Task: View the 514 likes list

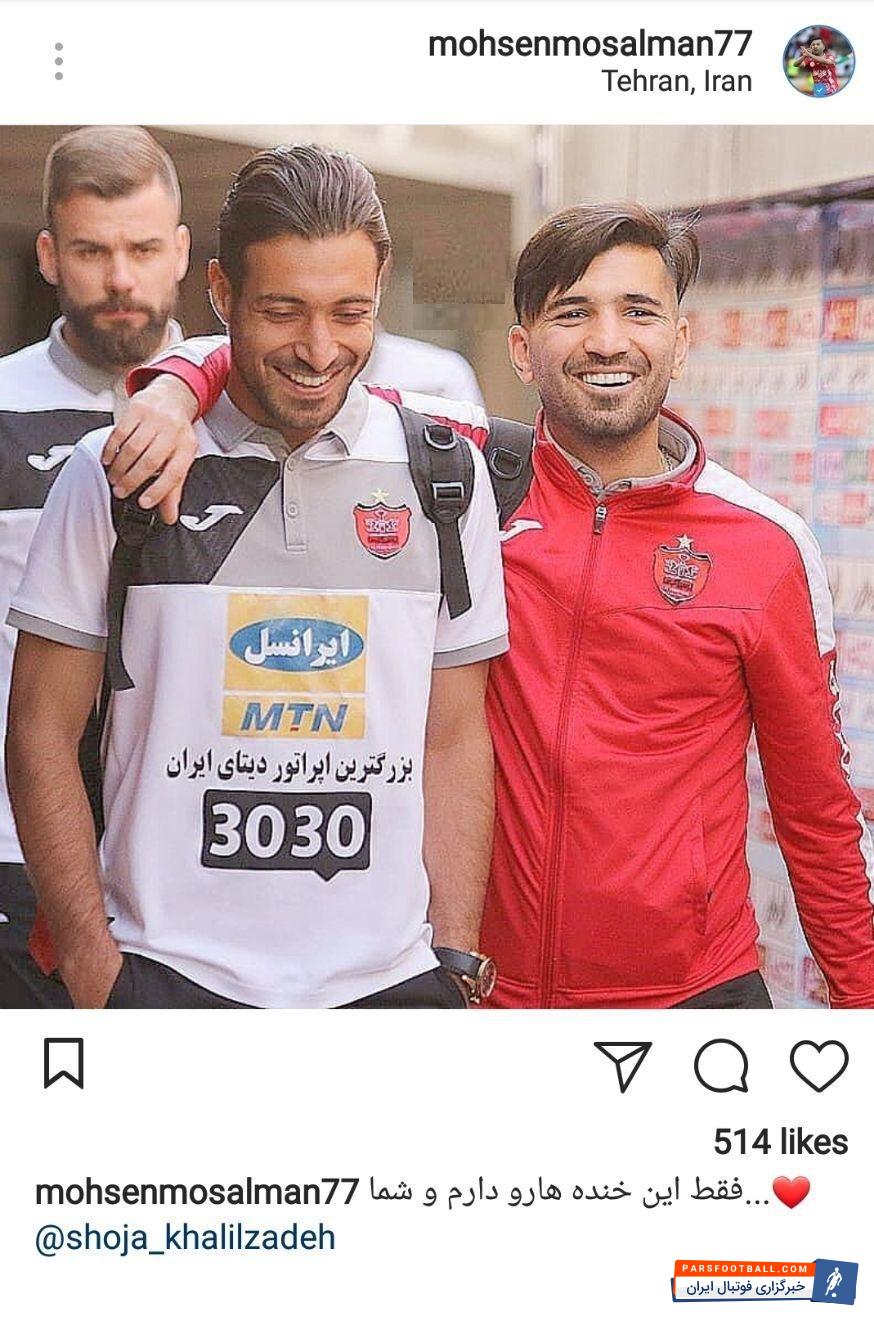Action: point(780,1142)
